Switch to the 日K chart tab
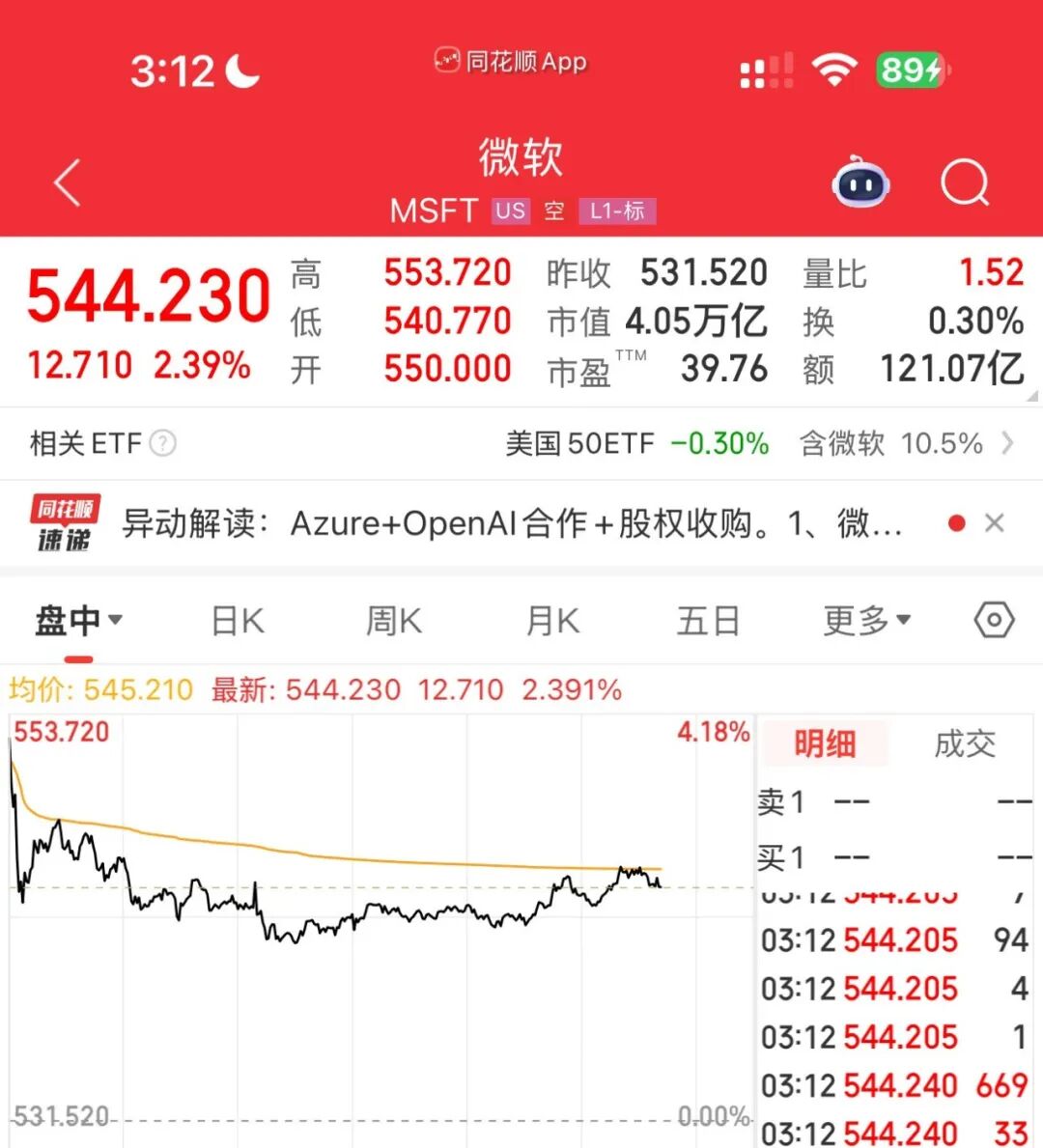The height and width of the screenshot is (1148, 1043). pos(238,621)
